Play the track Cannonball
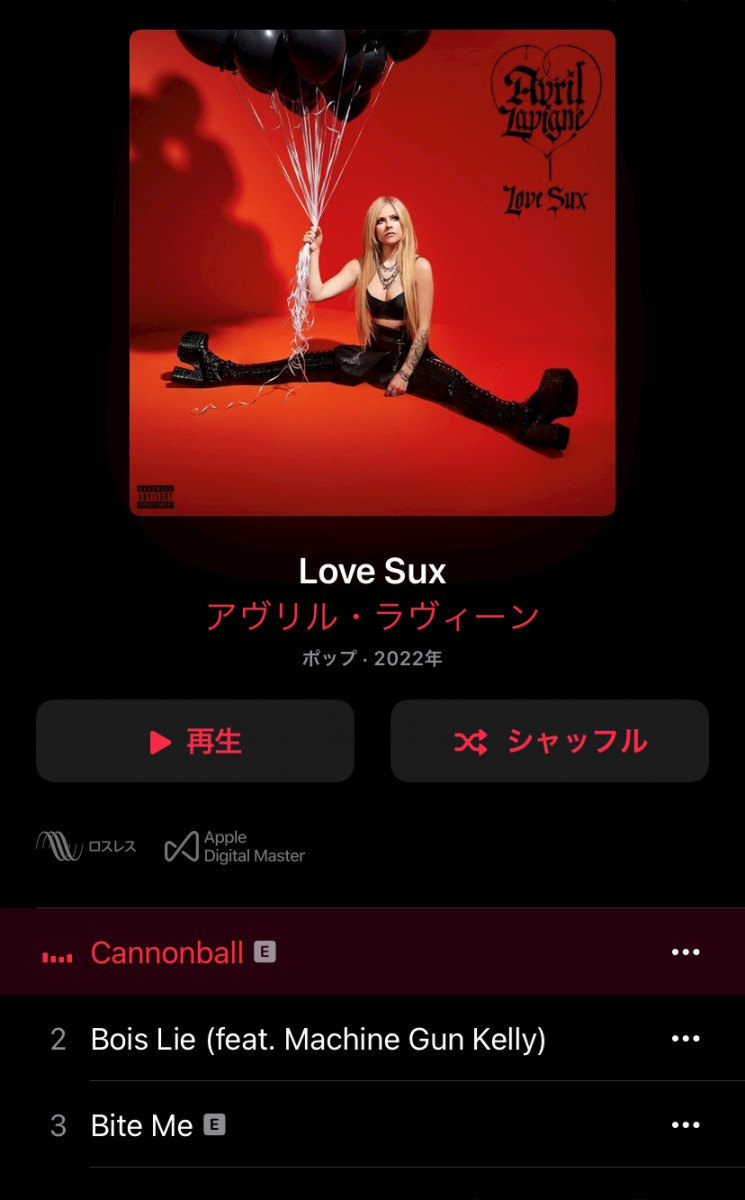This screenshot has height=1200, width=745. pyautogui.click(x=167, y=953)
